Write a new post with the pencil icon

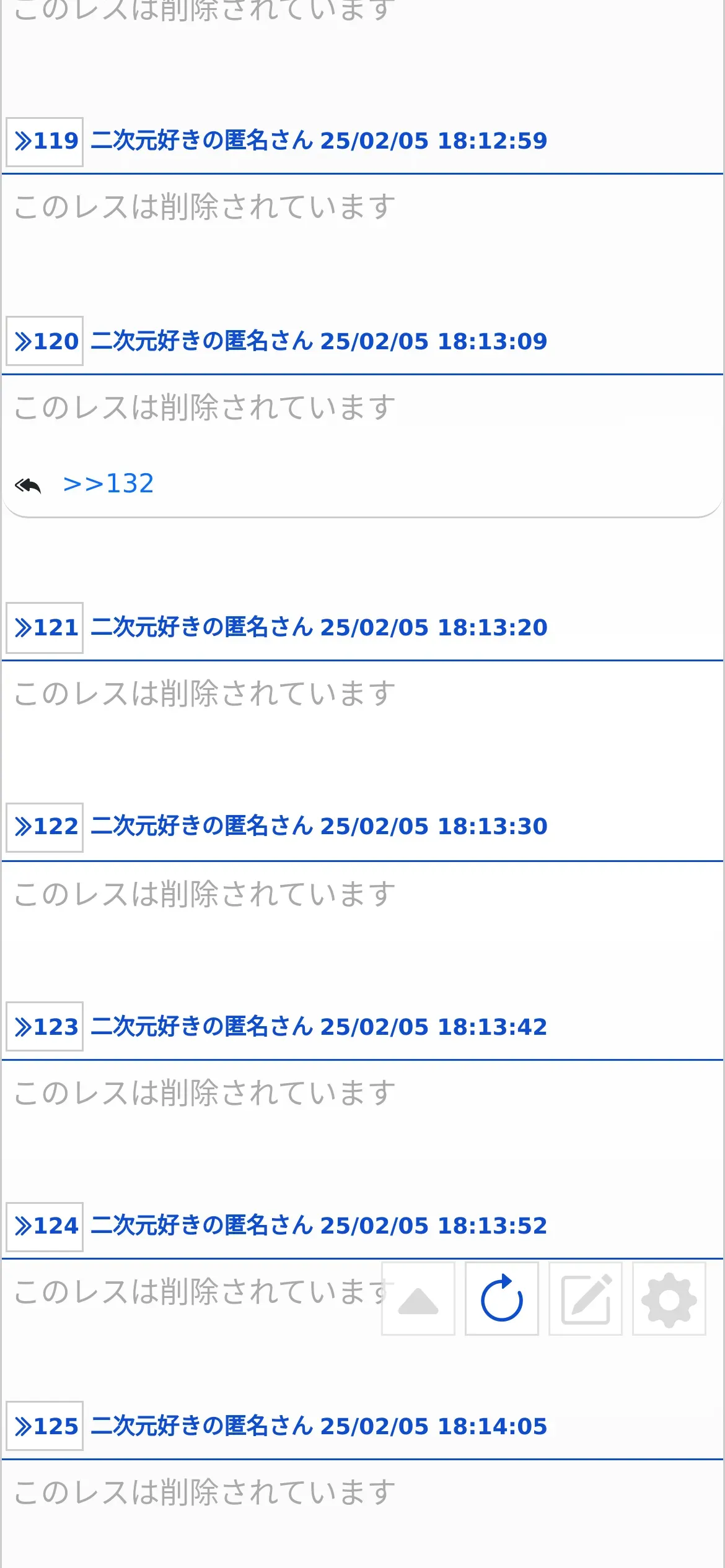click(586, 1299)
